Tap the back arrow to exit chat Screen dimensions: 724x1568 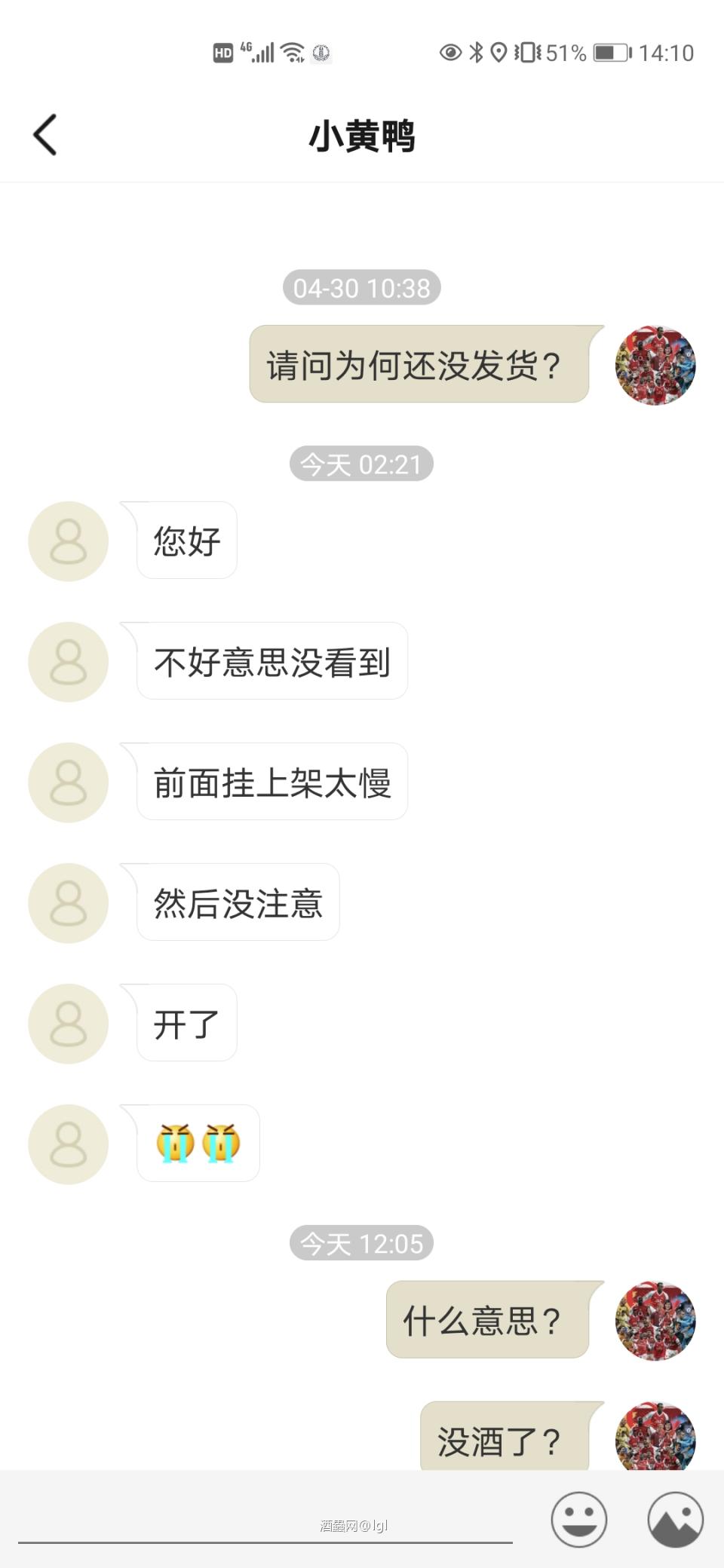point(45,134)
